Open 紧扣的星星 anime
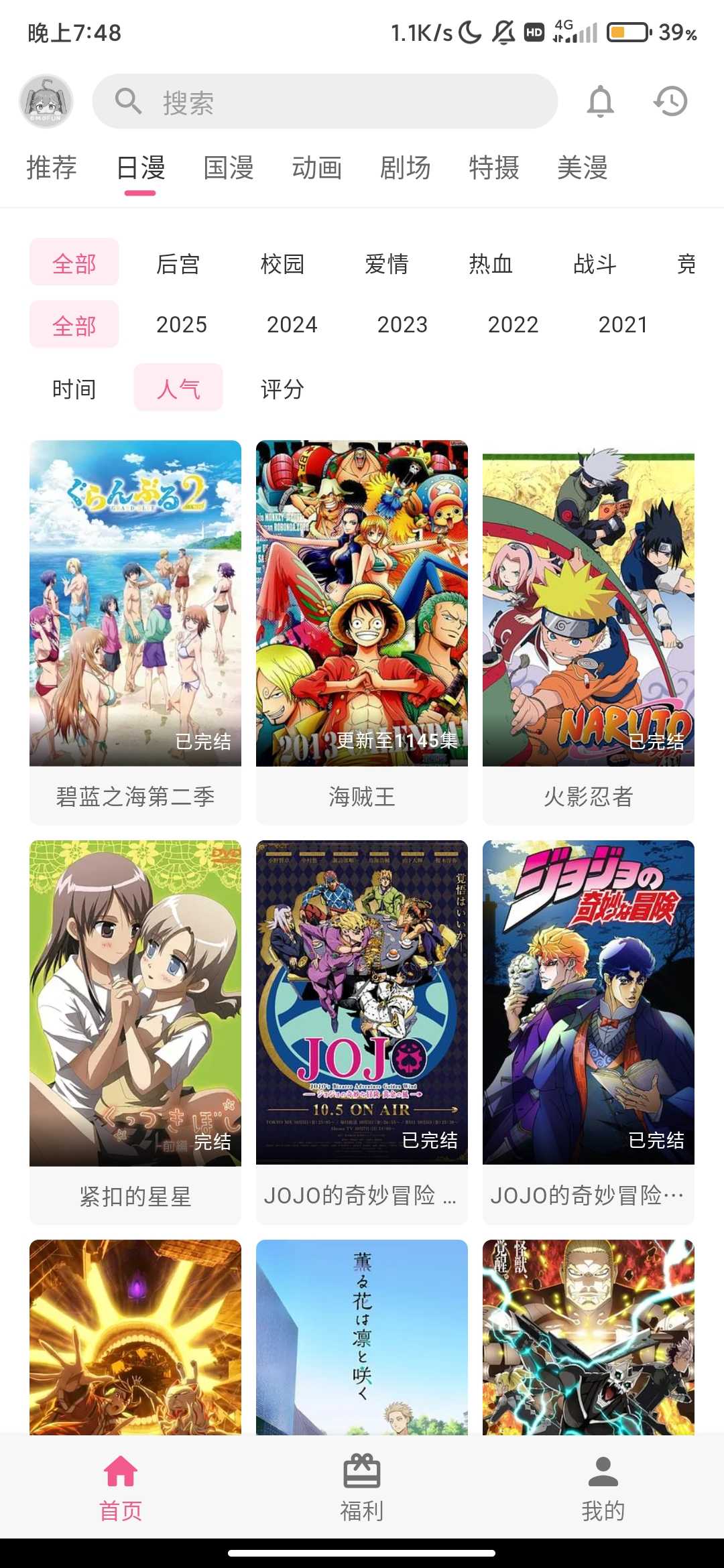 (x=135, y=1032)
